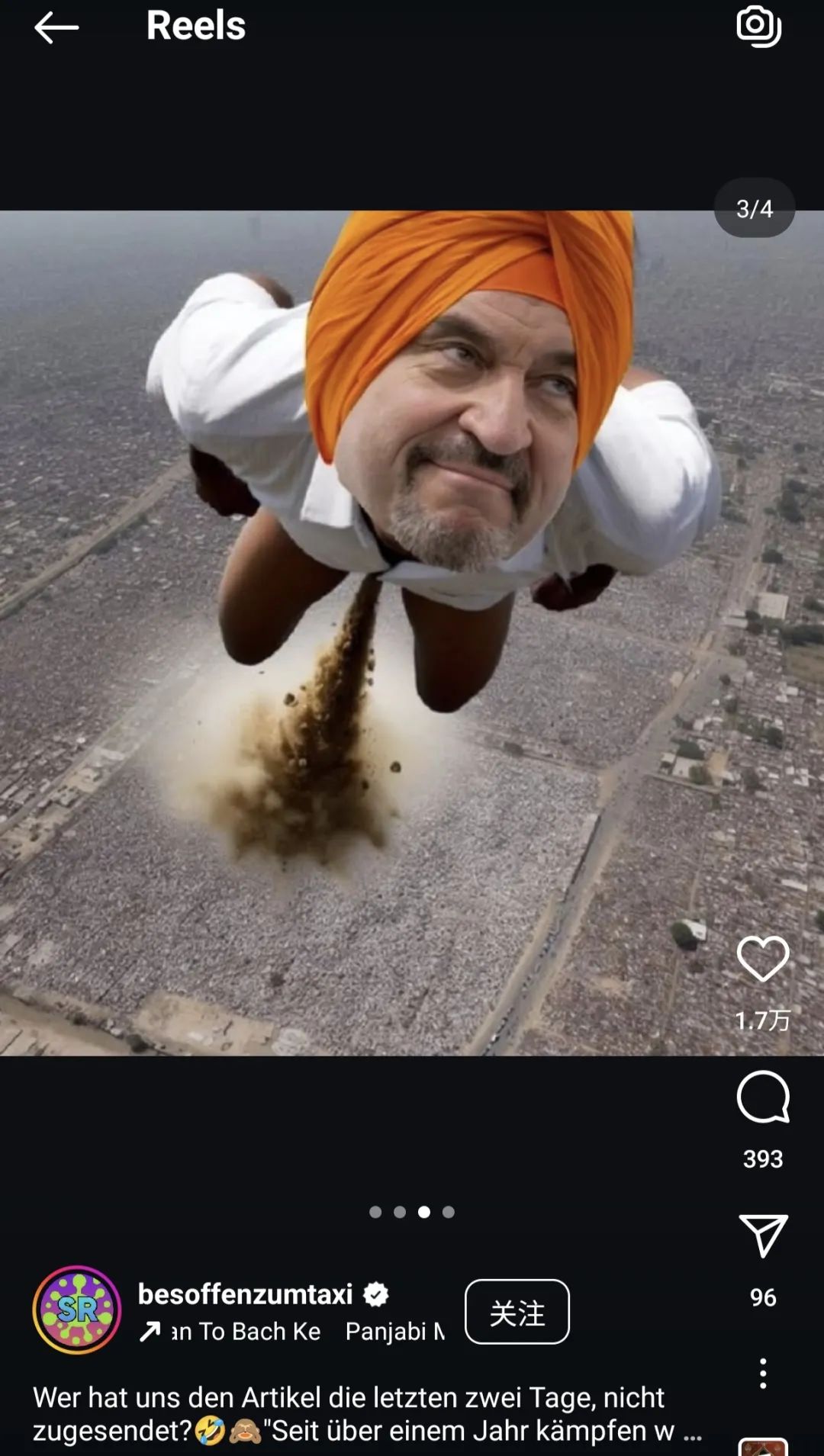Like this reel with the heart
This screenshot has height=1456, width=824.
pos(762,959)
